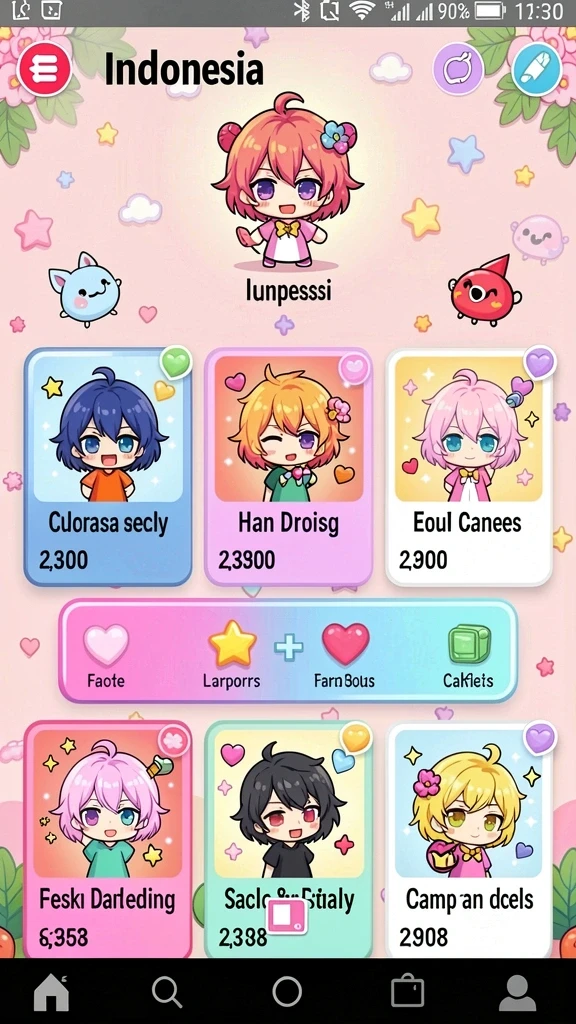Open the Han Droisg character card
The width and height of the screenshot is (576, 1024).
click(288, 466)
